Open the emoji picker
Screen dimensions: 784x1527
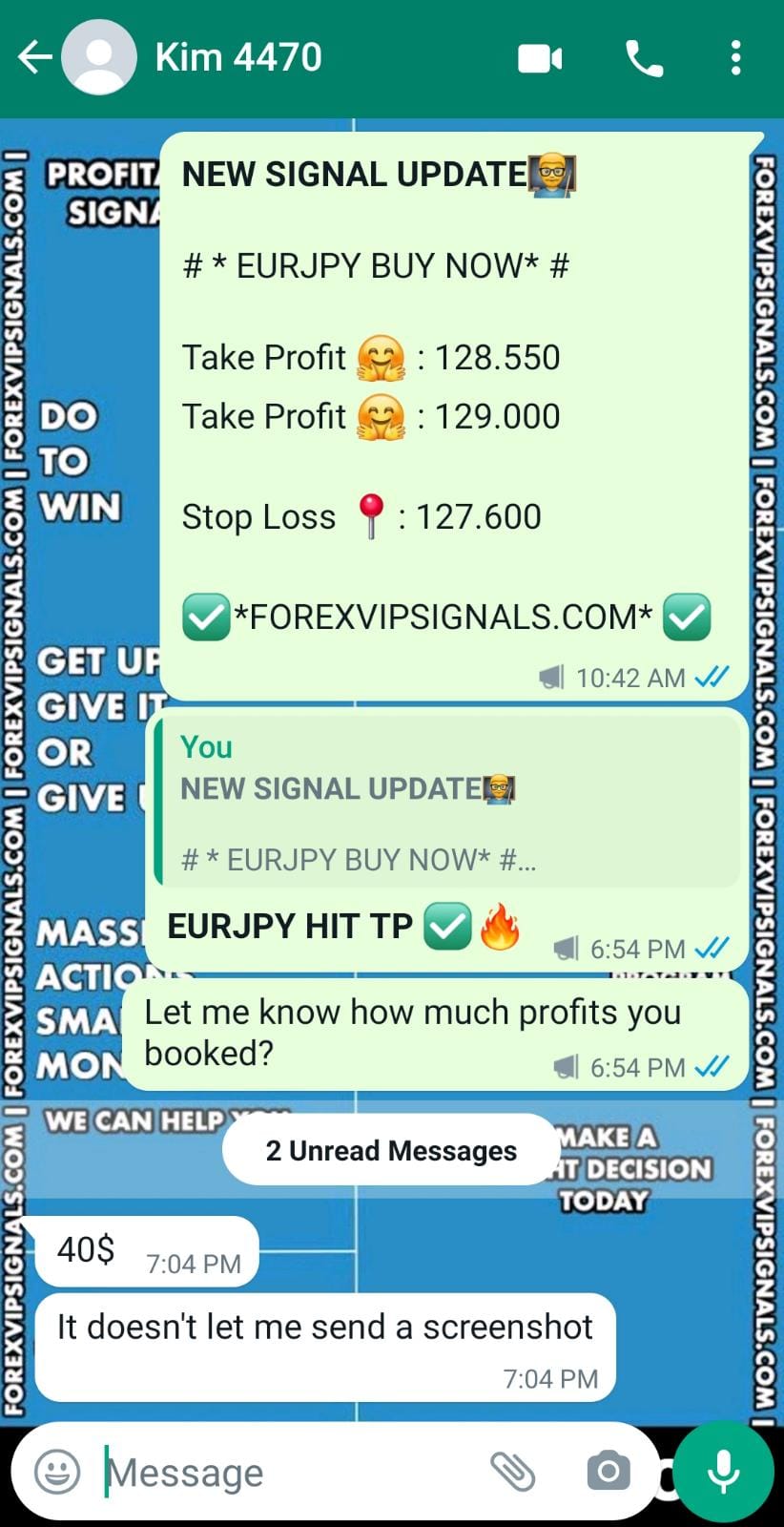[57, 1471]
